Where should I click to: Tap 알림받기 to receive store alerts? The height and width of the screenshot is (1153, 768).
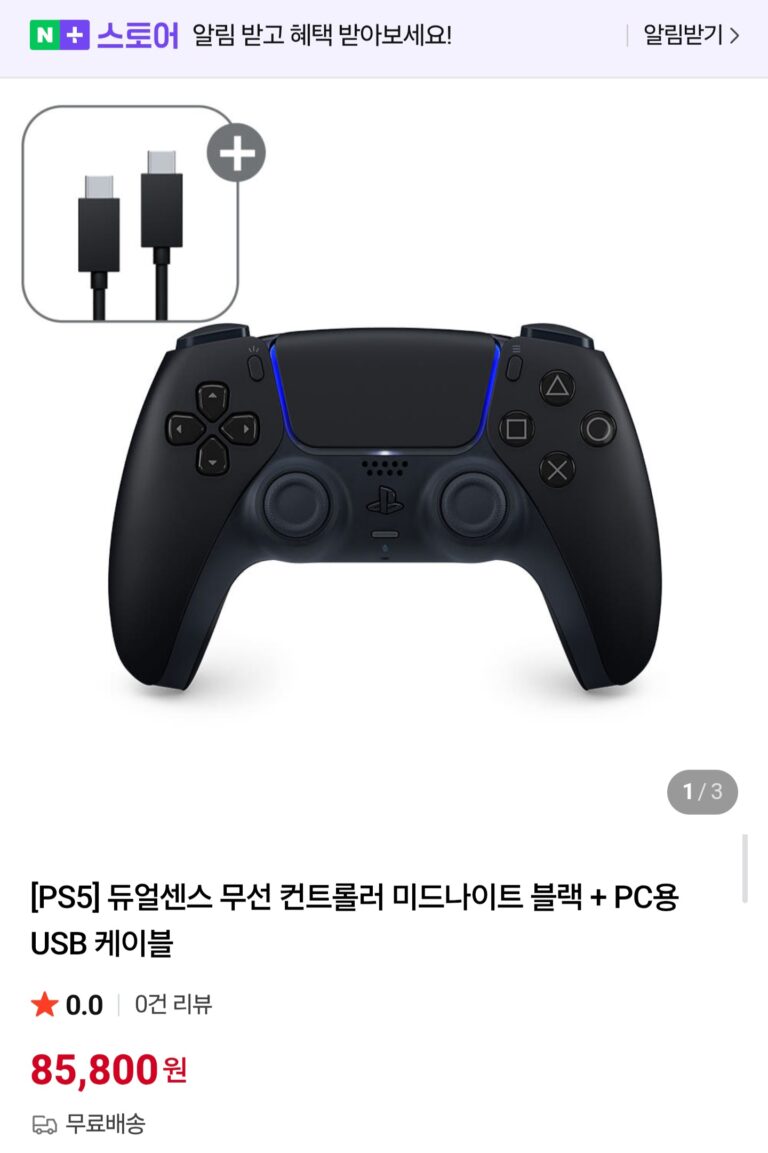click(690, 36)
